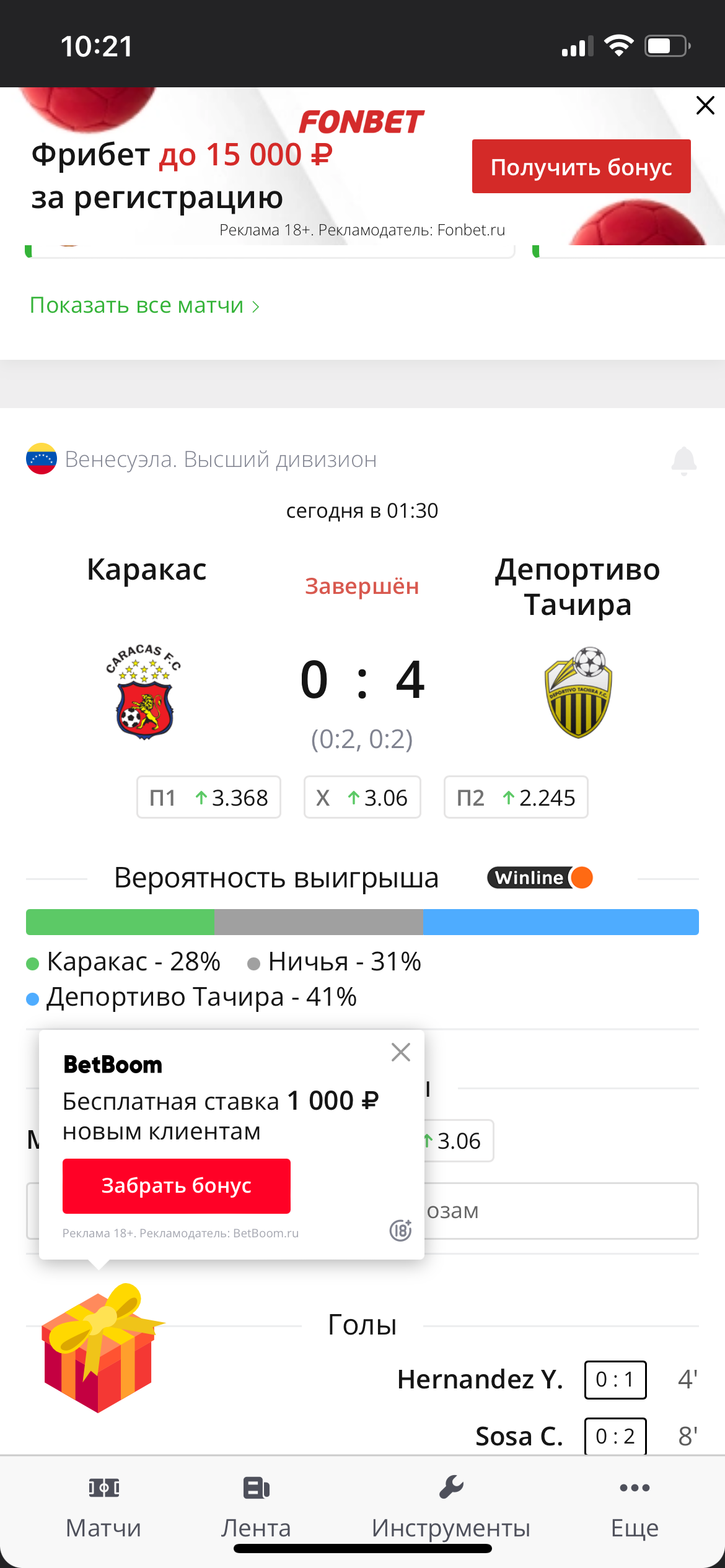Select the П1 odds 3.368
725x1568 pixels.
pos(209,797)
